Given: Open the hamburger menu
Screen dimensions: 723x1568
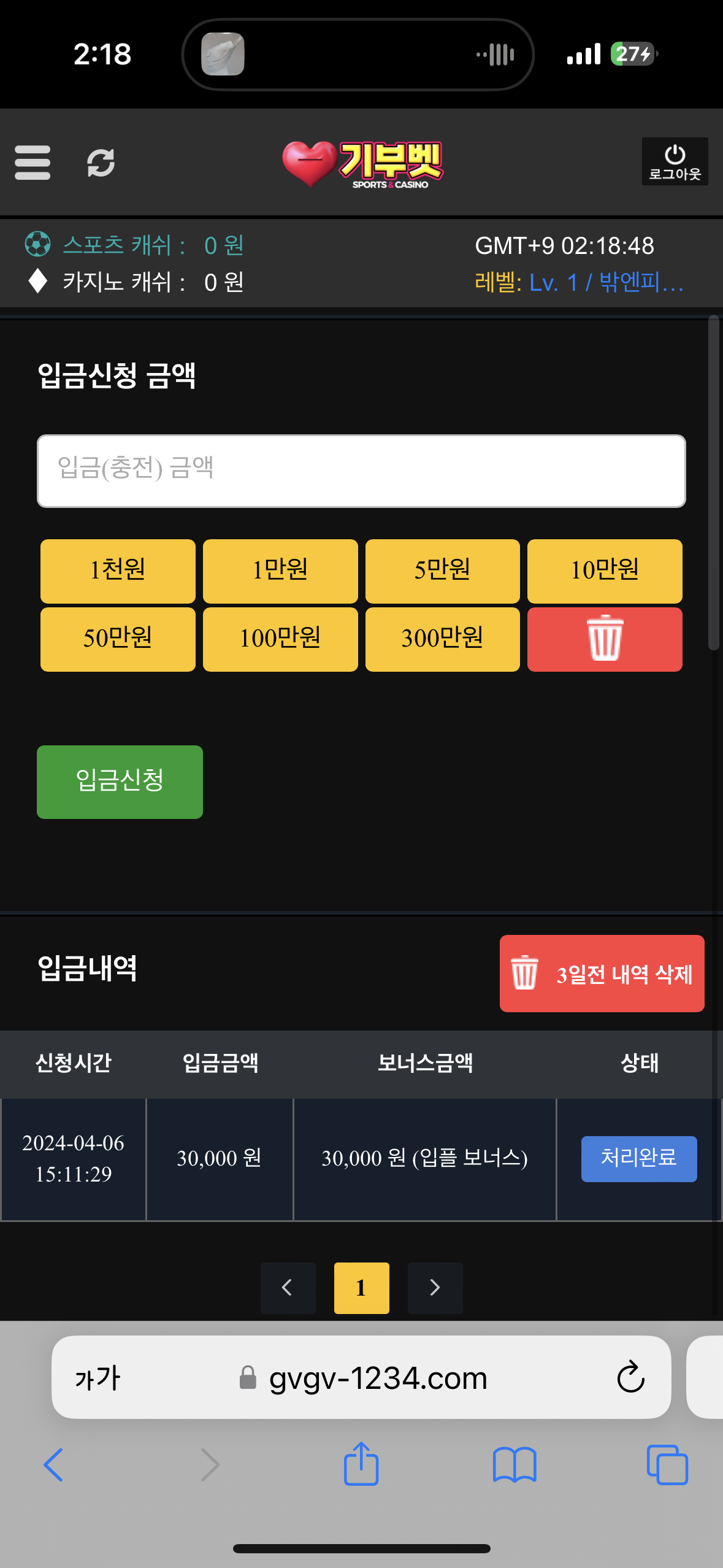Looking at the screenshot, I should tap(33, 163).
